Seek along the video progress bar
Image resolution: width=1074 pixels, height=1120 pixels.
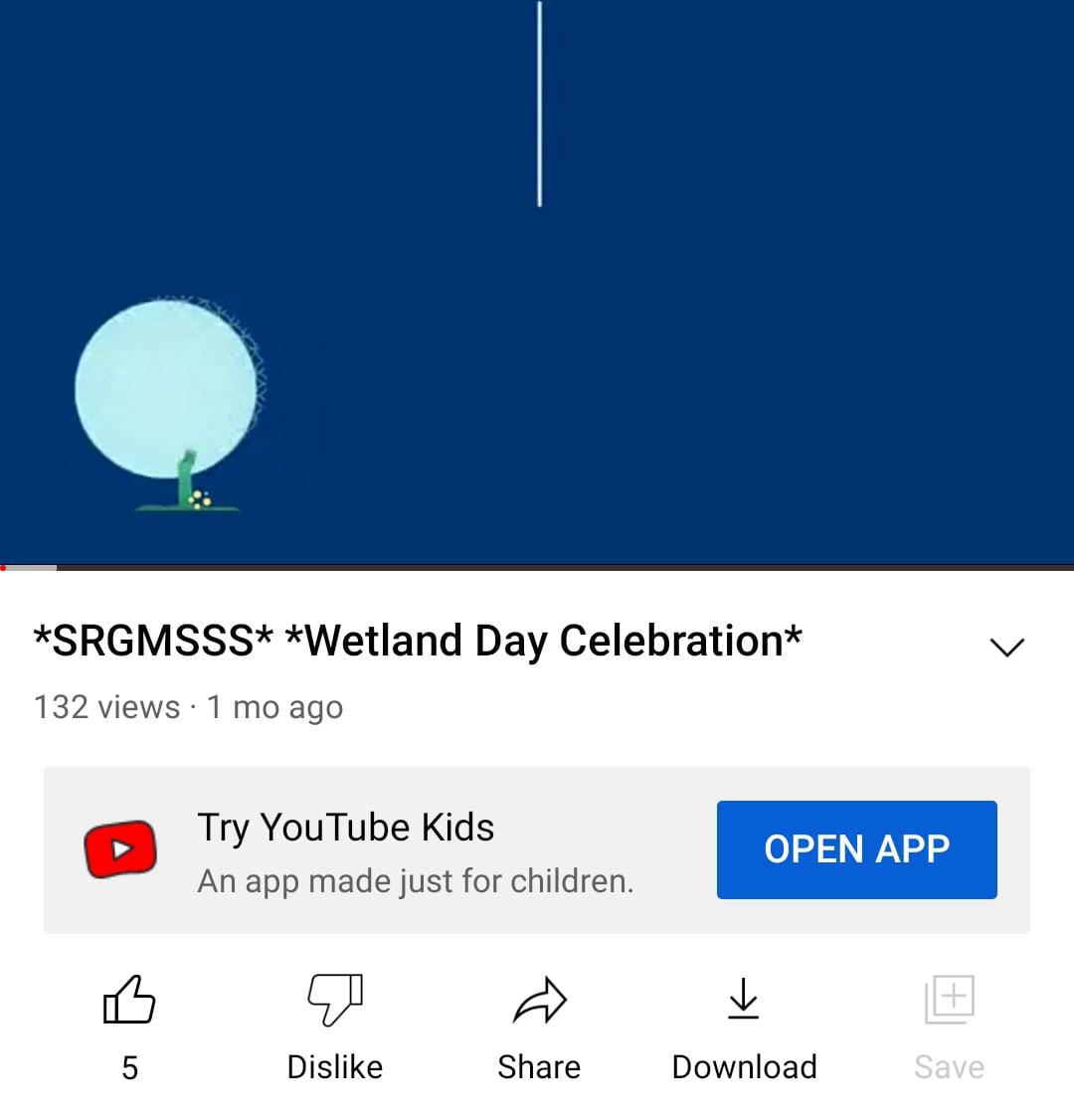click(x=537, y=567)
